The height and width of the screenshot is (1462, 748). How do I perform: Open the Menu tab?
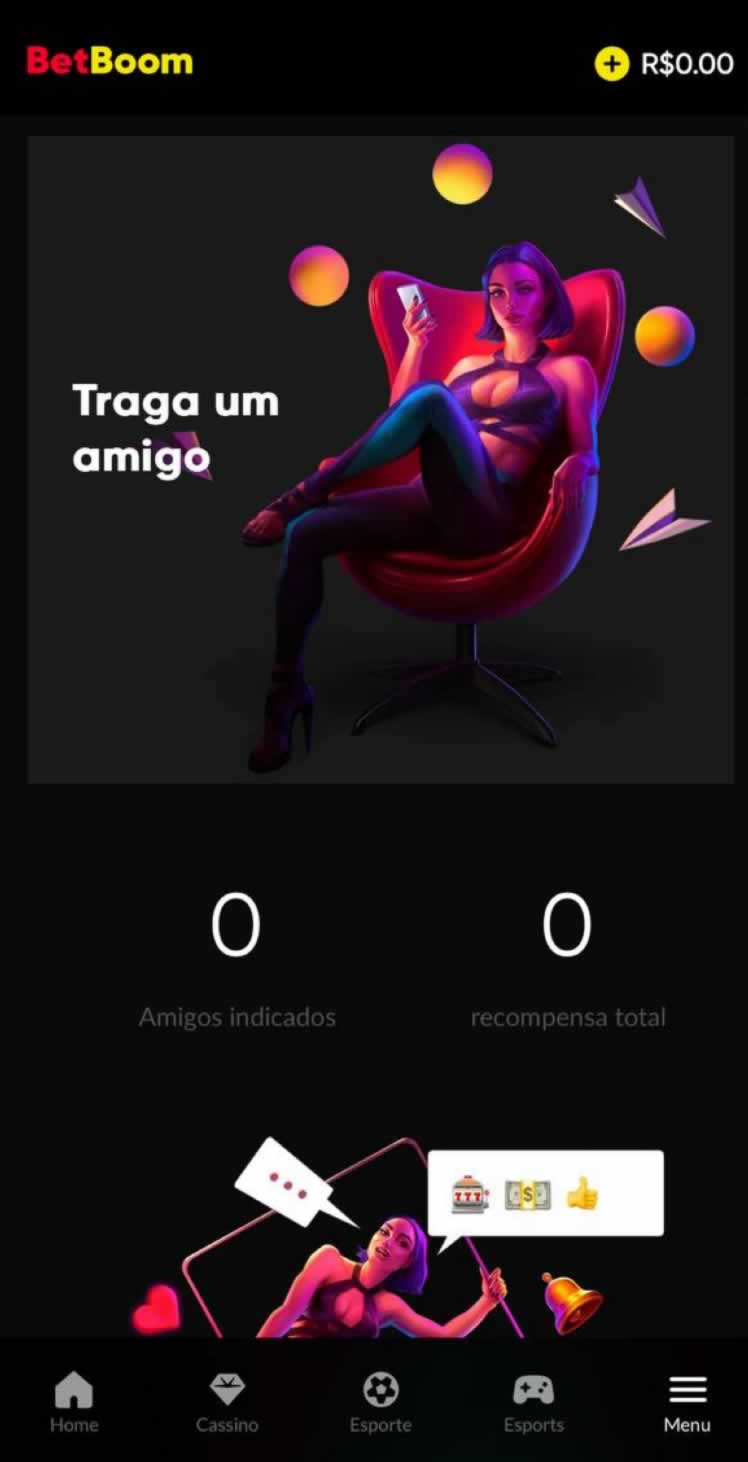click(687, 1402)
